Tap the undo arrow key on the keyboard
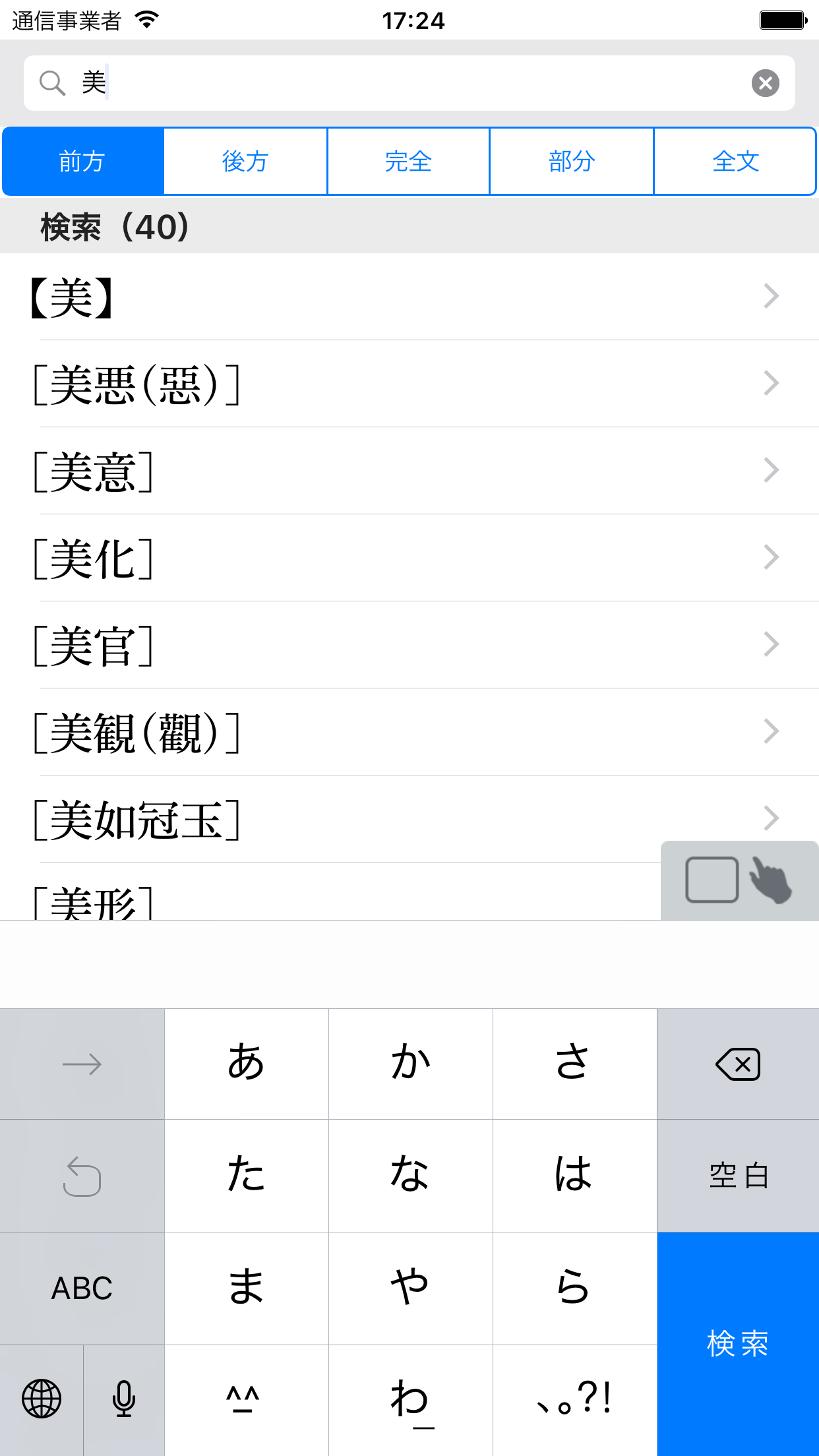 click(x=82, y=1176)
